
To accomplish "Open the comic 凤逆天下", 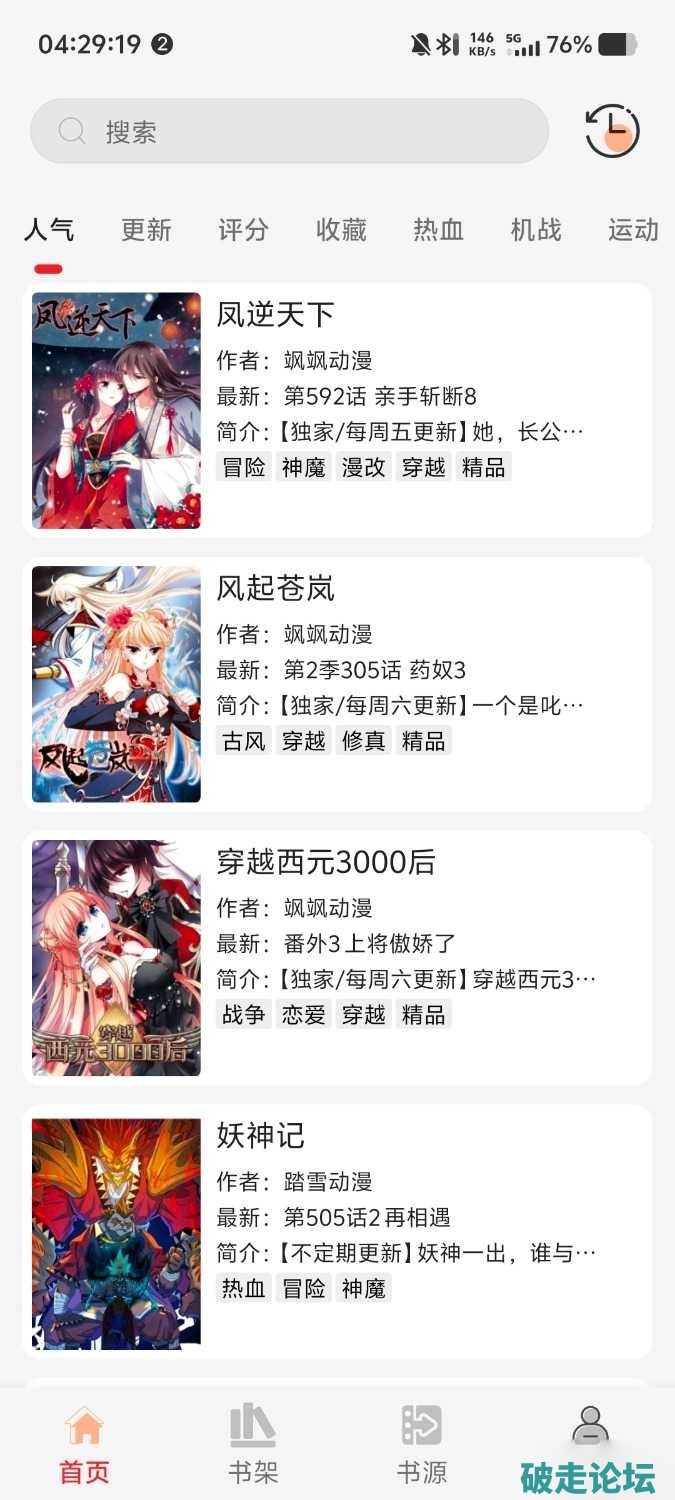I will pyautogui.click(x=337, y=410).
